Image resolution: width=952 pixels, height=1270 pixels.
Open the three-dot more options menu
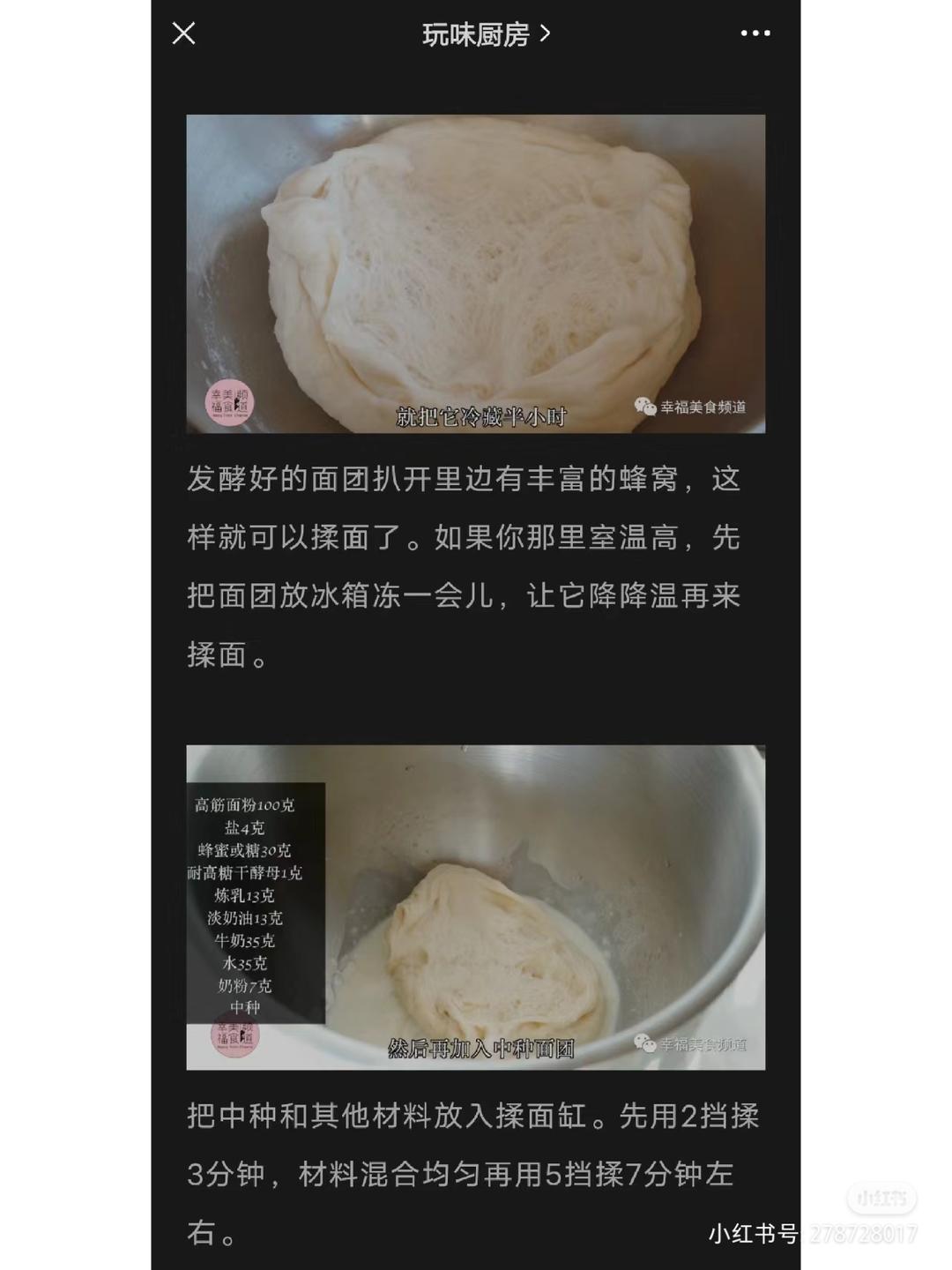[754, 34]
